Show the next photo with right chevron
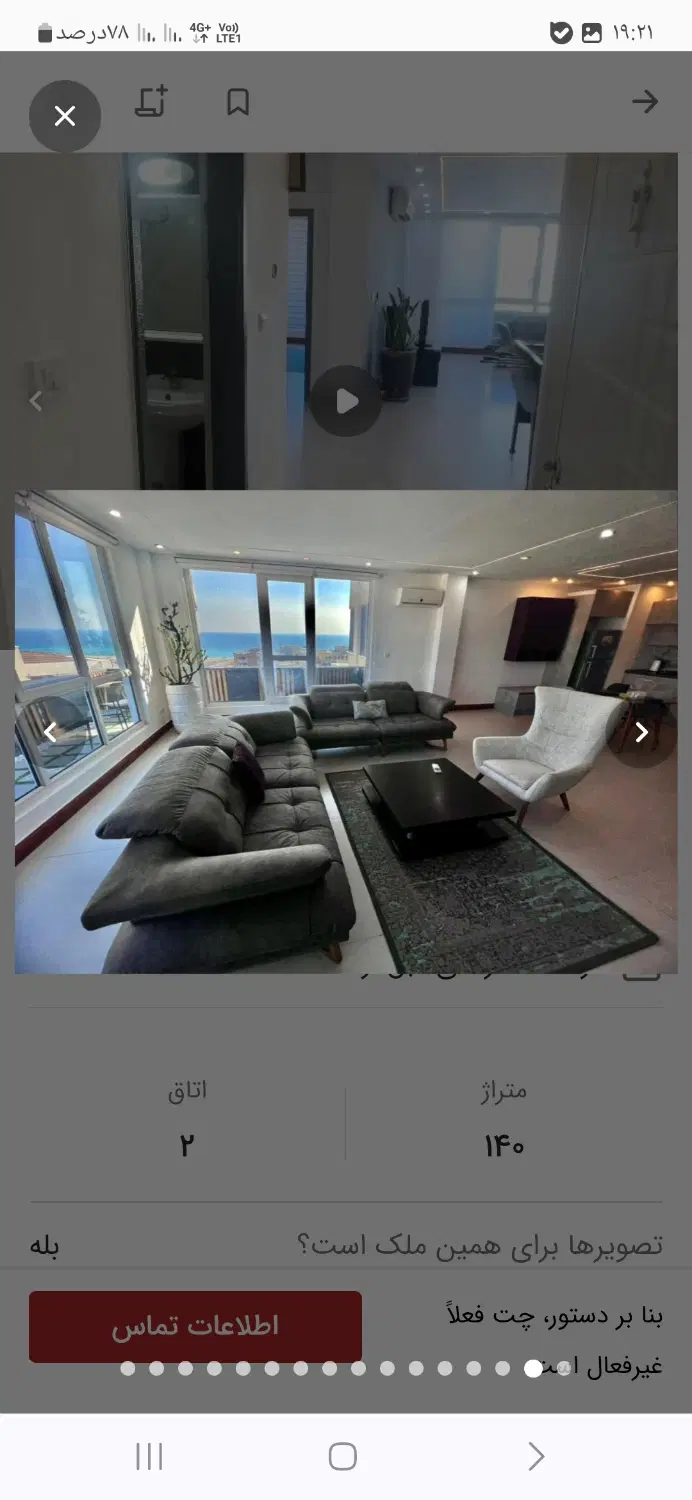The width and height of the screenshot is (692, 1500). click(642, 732)
